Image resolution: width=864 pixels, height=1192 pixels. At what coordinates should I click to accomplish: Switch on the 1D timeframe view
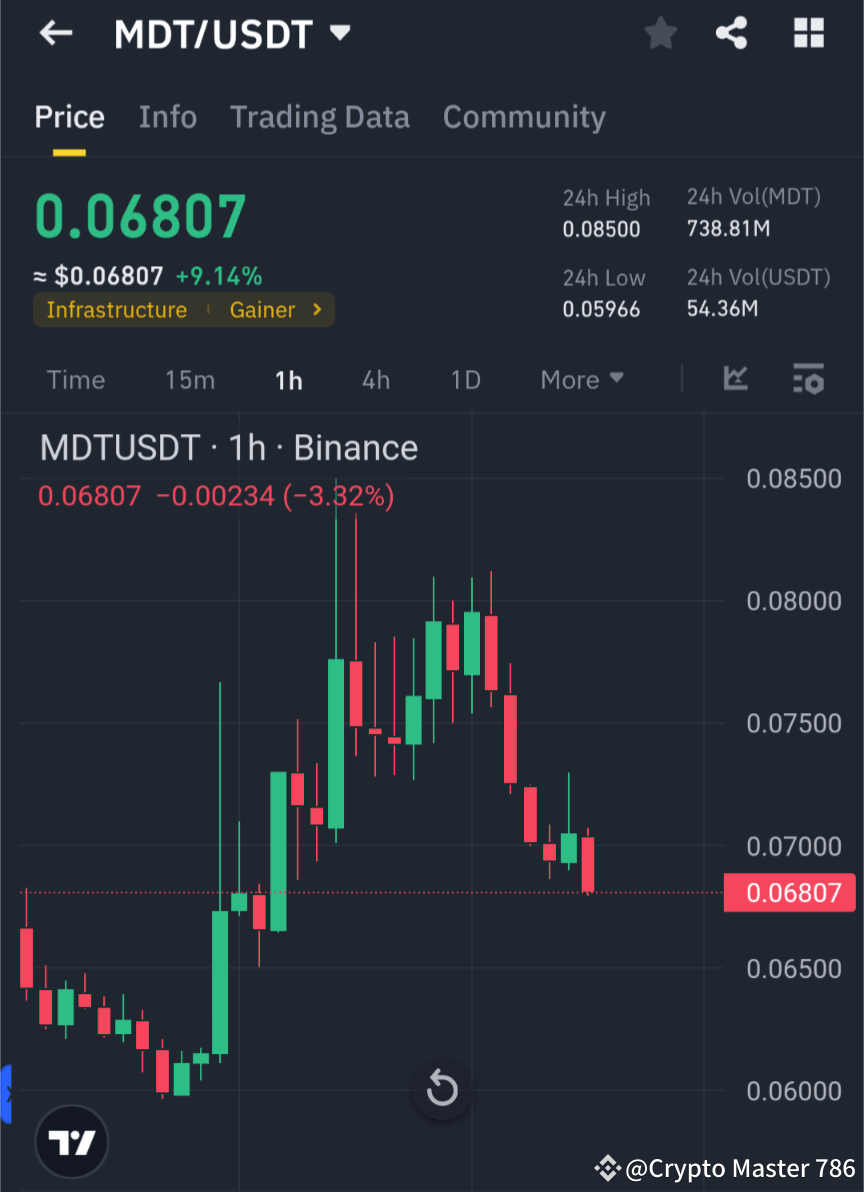point(465,379)
